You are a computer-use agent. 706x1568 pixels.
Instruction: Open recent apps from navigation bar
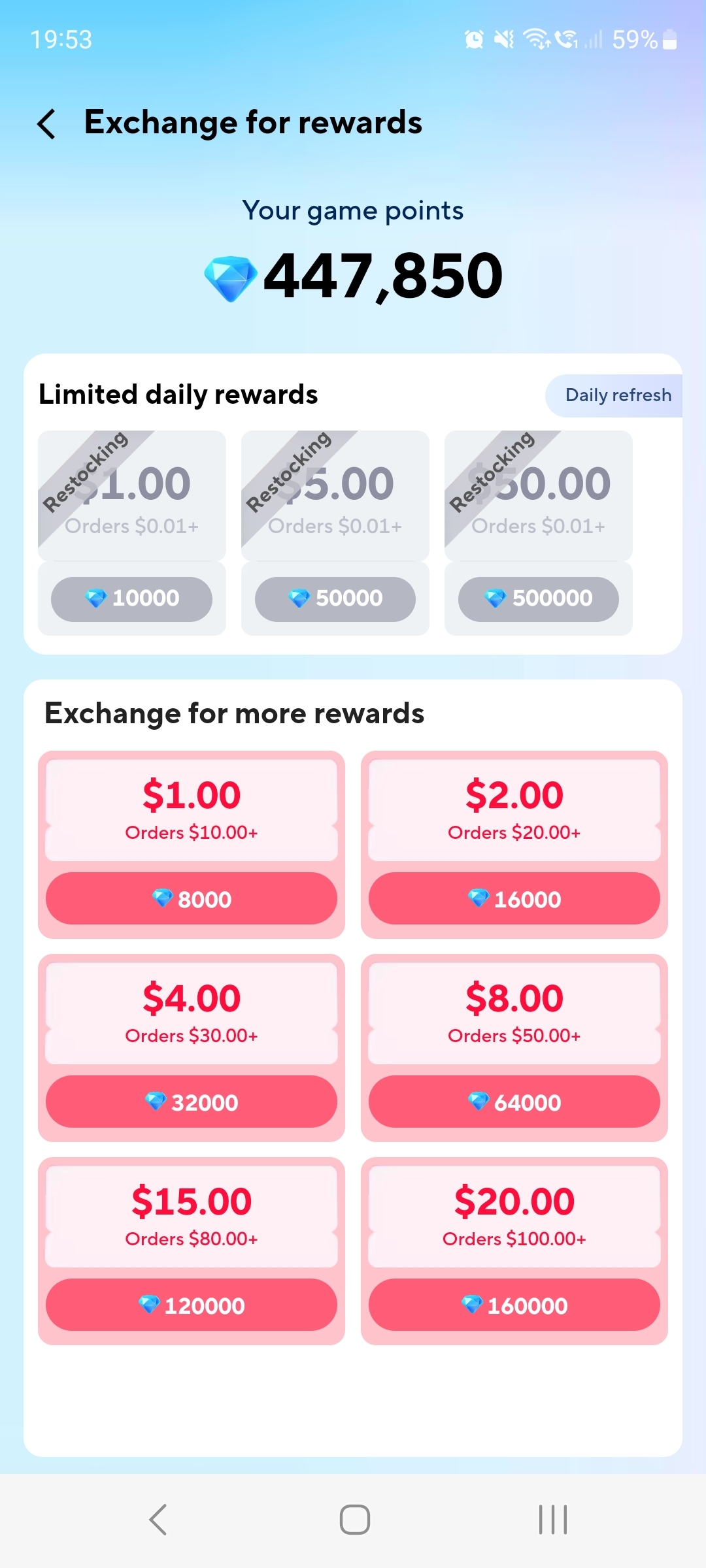(552, 1520)
